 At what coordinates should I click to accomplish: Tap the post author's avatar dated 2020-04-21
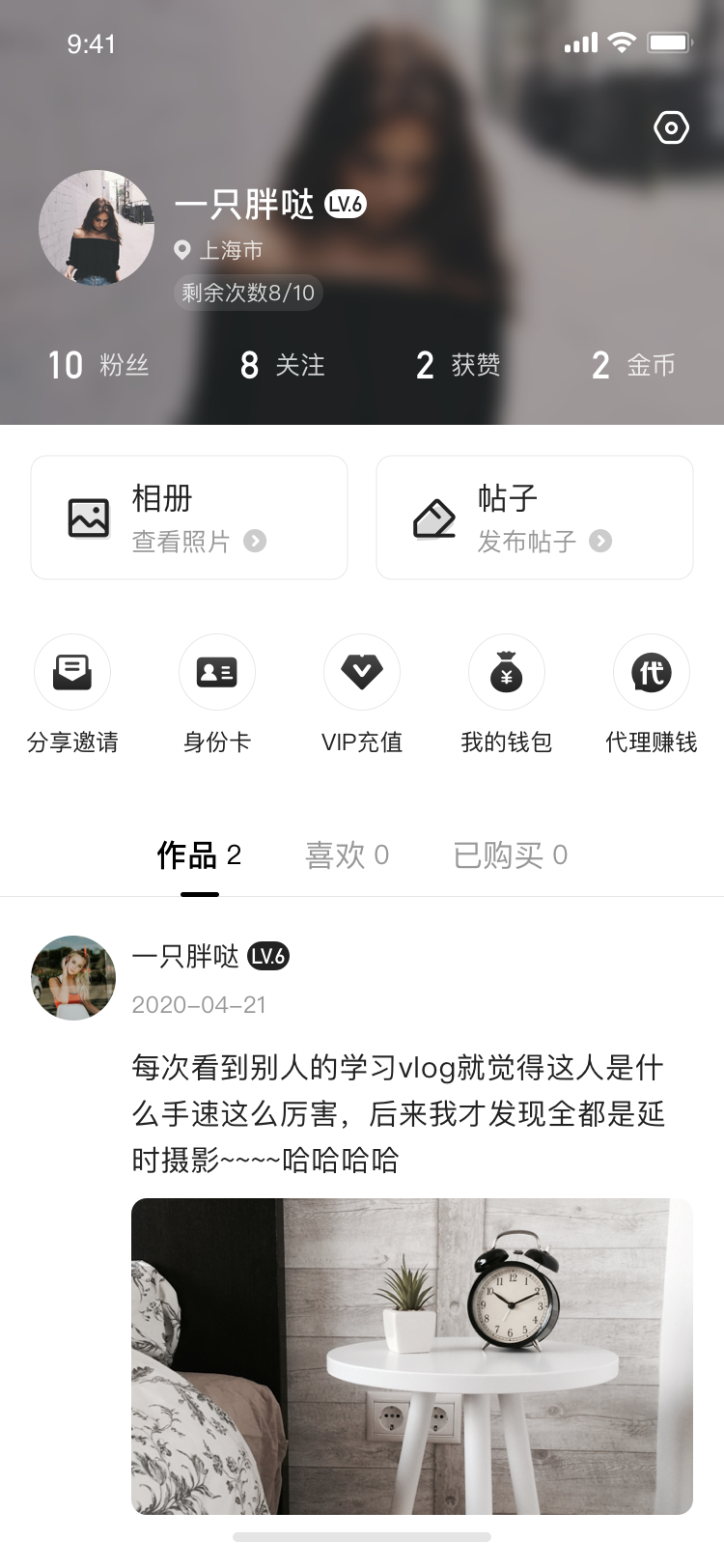pyautogui.click(x=73, y=978)
